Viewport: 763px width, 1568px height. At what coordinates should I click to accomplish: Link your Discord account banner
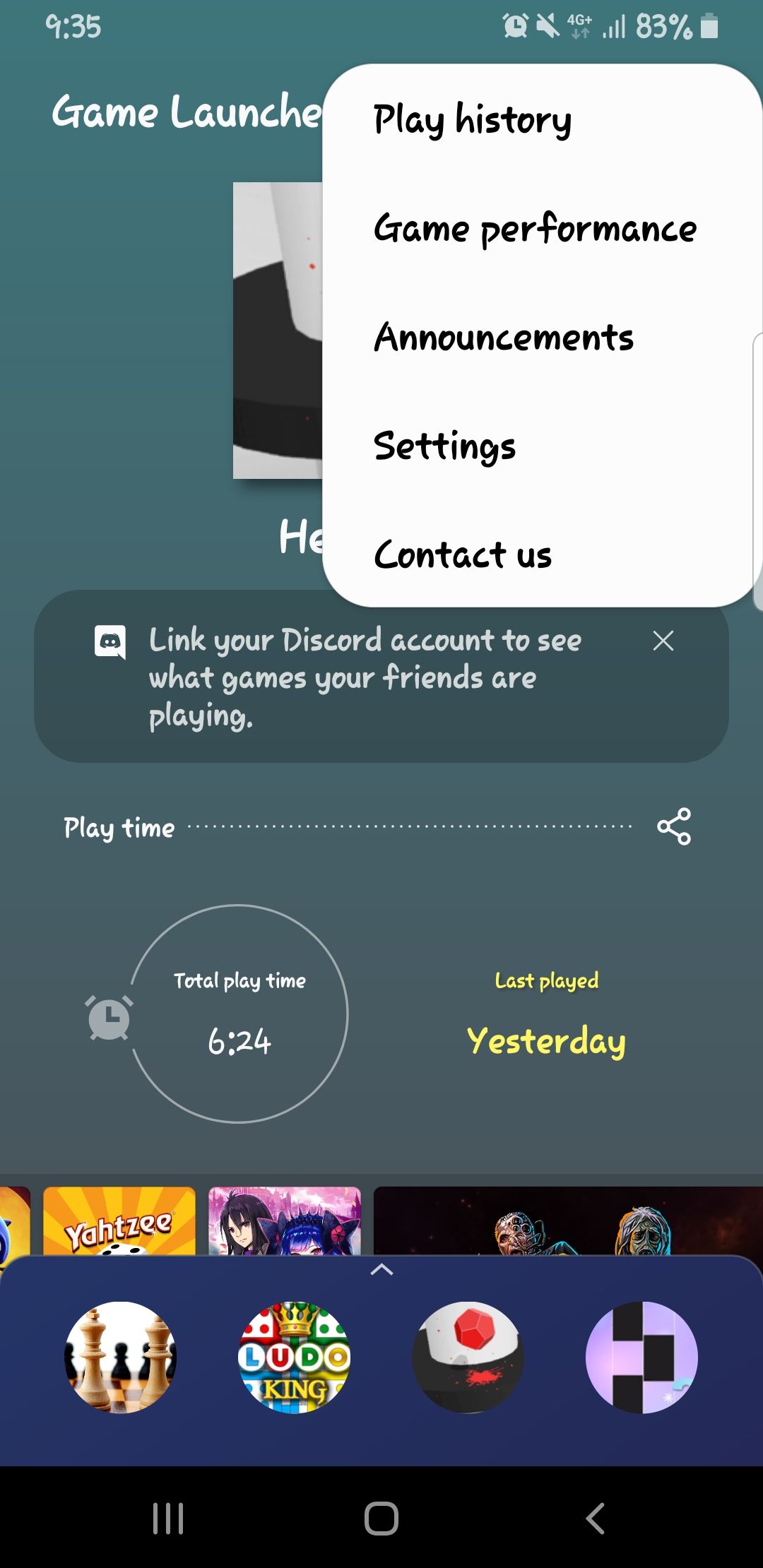click(364, 677)
